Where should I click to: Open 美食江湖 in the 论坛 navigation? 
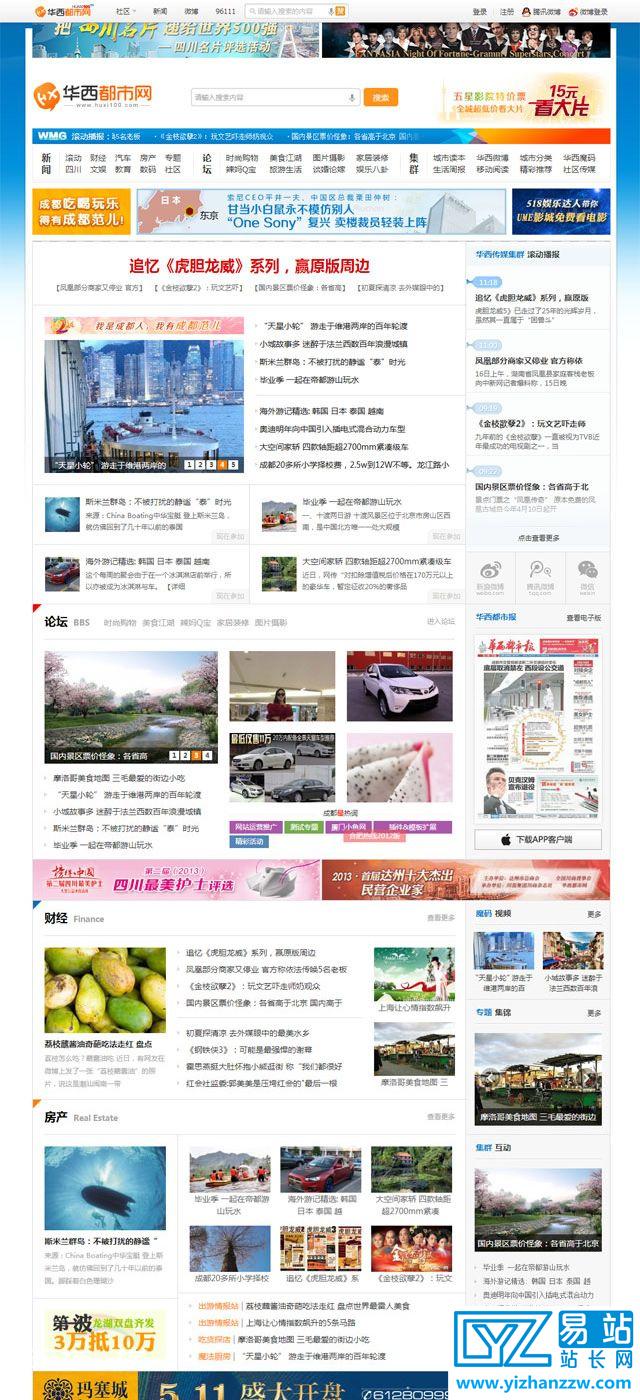285,158
